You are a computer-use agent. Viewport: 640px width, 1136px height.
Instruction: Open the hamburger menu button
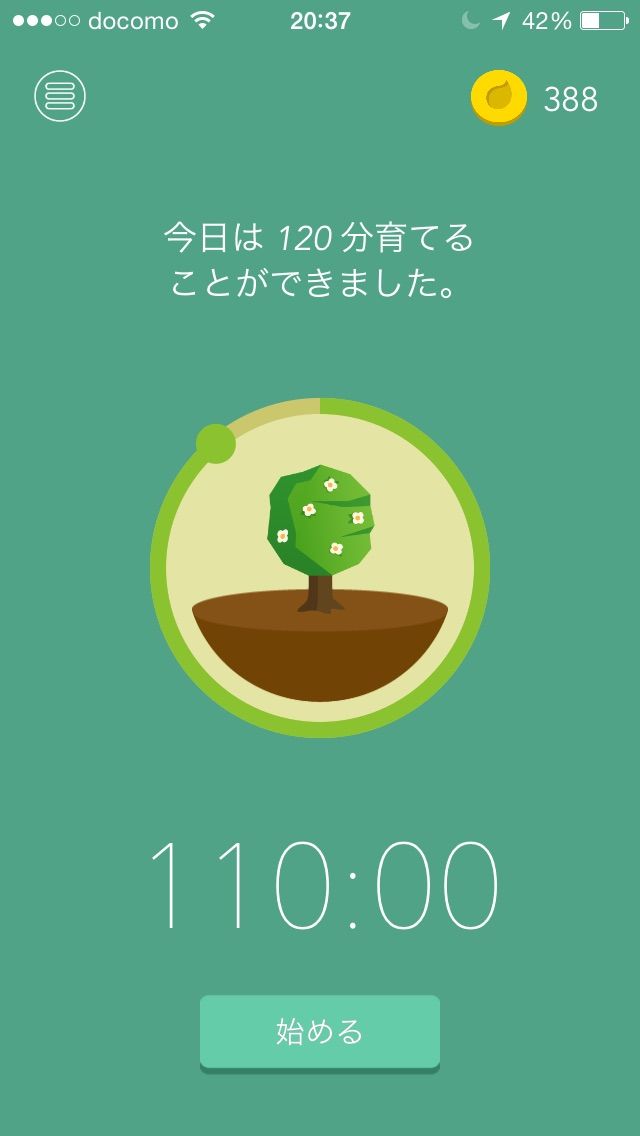60,96
